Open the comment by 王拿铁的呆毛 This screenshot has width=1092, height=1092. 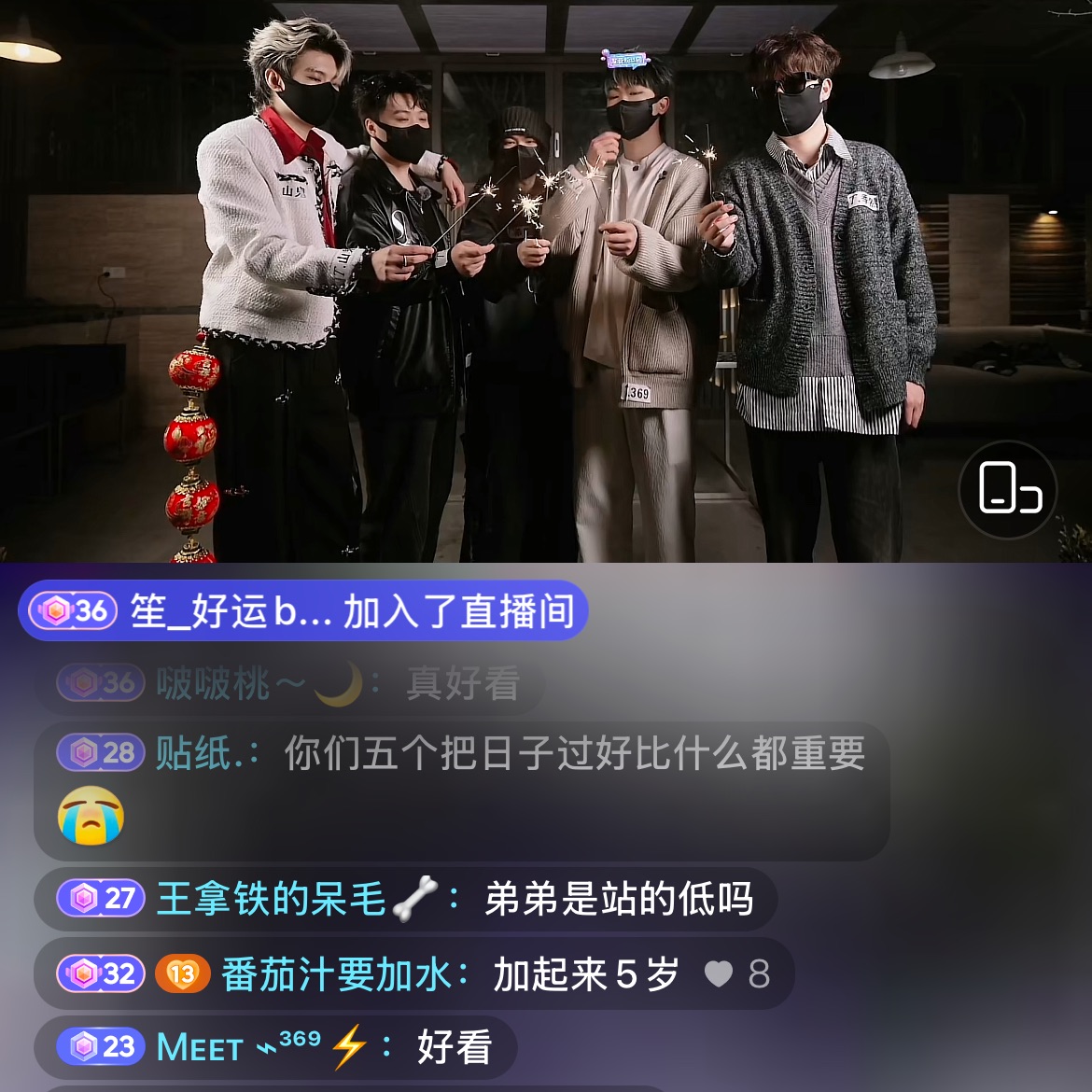pos(406,900)
